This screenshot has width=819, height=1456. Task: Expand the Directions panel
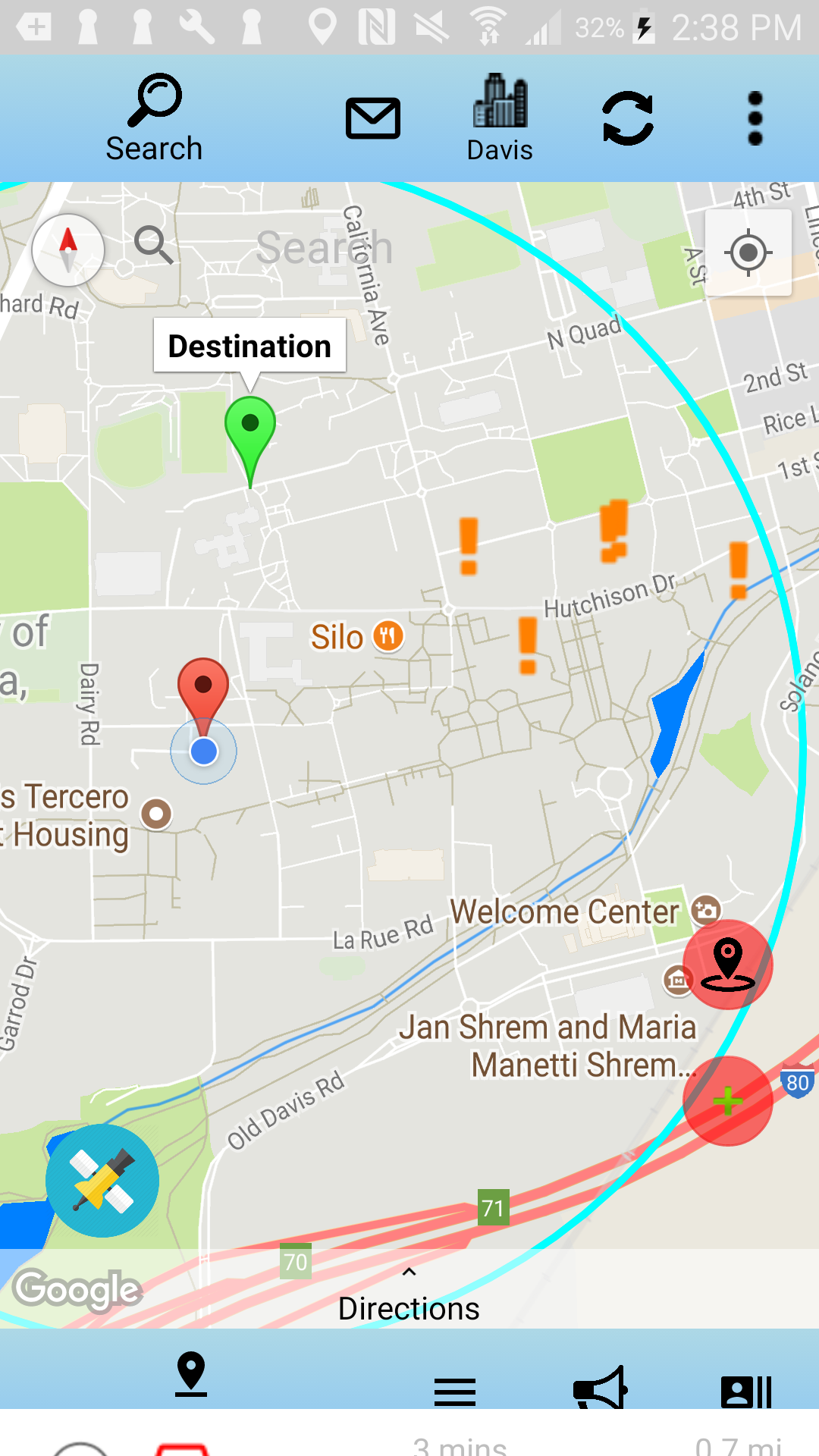pyautogui.click(x=409, y=1295)
